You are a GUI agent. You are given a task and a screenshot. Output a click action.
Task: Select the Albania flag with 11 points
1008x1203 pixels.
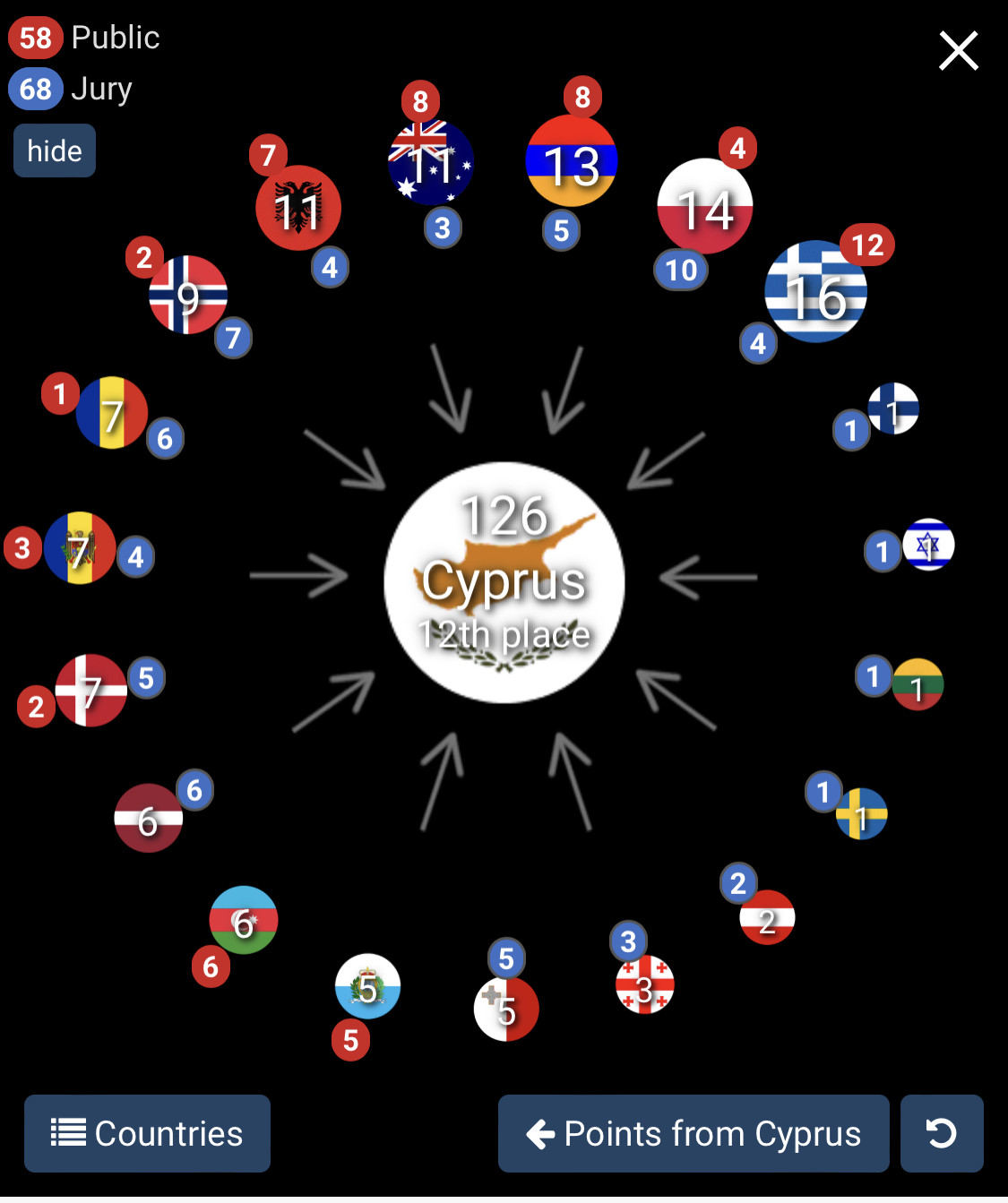pos(298,208)
